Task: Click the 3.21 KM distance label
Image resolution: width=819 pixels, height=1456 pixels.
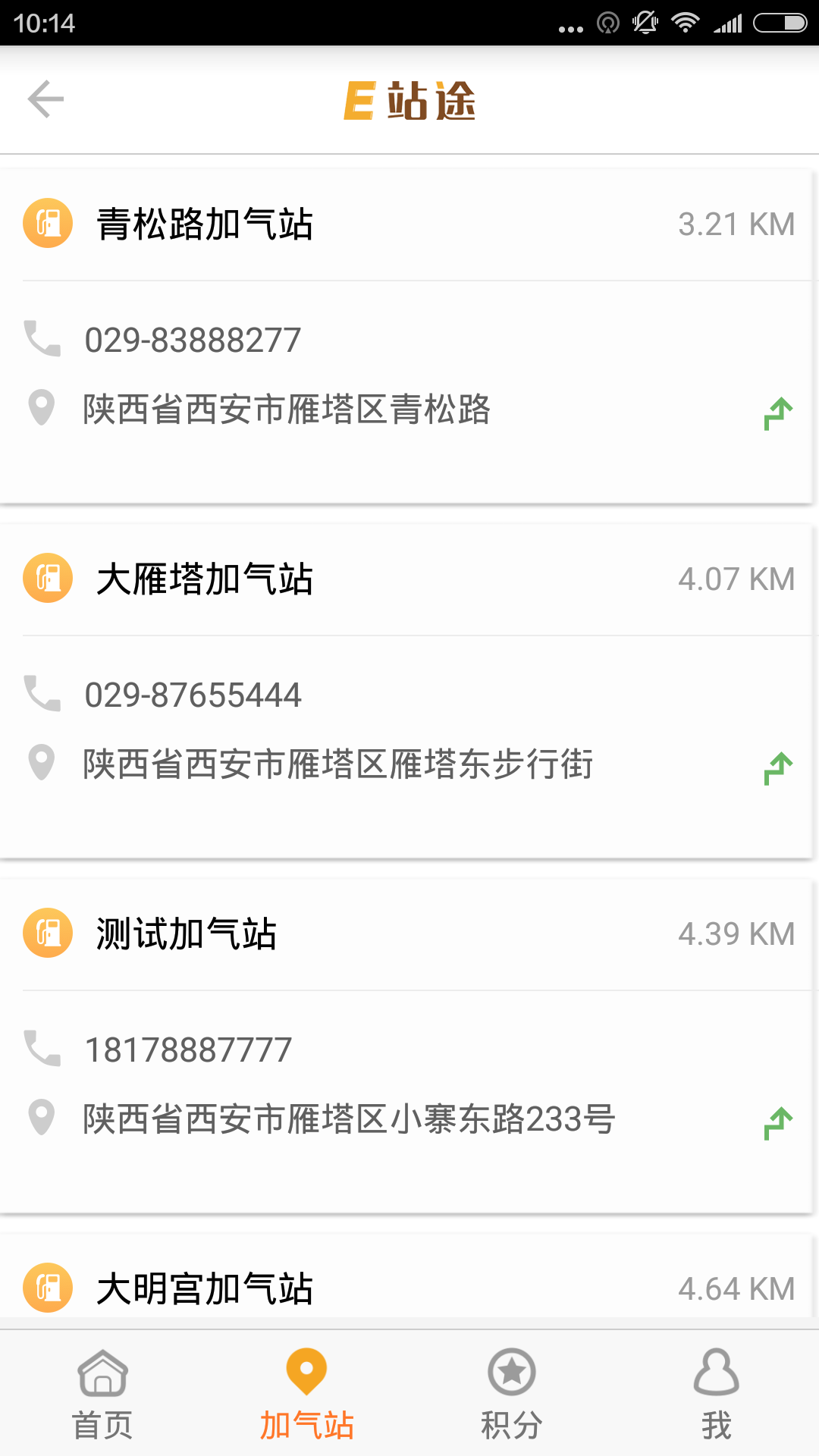Action: (x=736, y=223)
